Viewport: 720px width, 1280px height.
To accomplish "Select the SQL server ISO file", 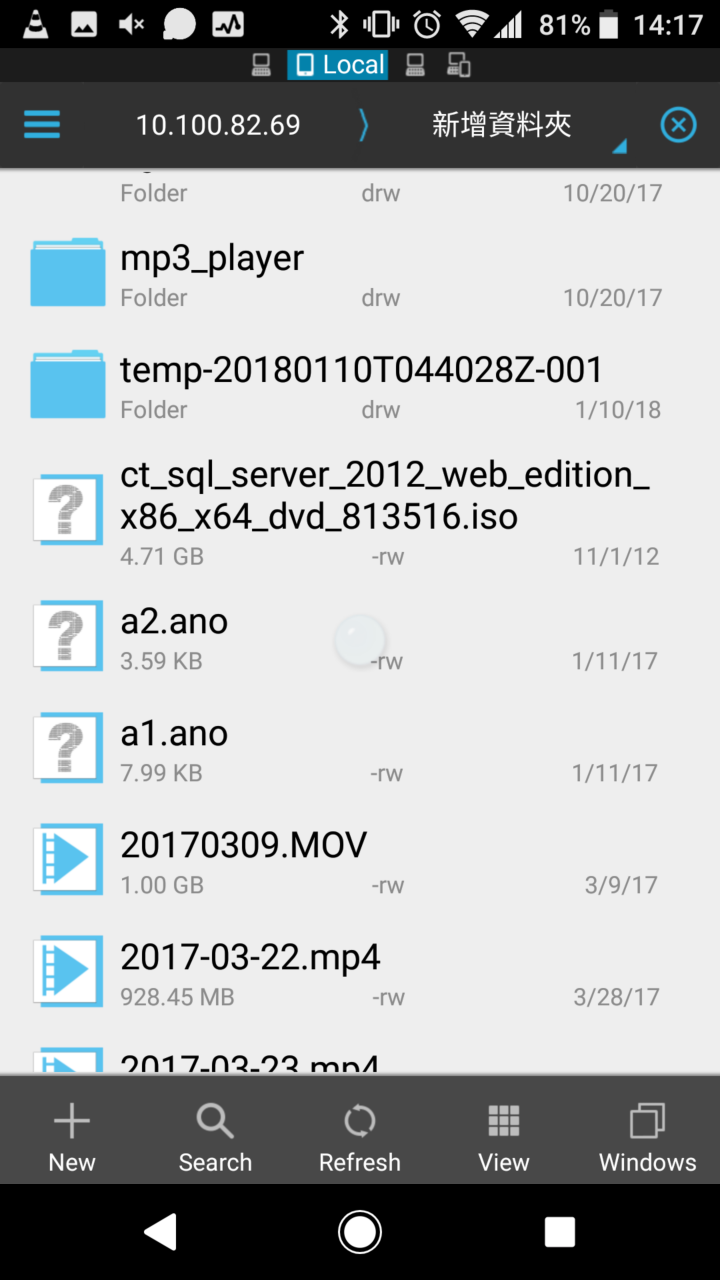I will point(360,514).
